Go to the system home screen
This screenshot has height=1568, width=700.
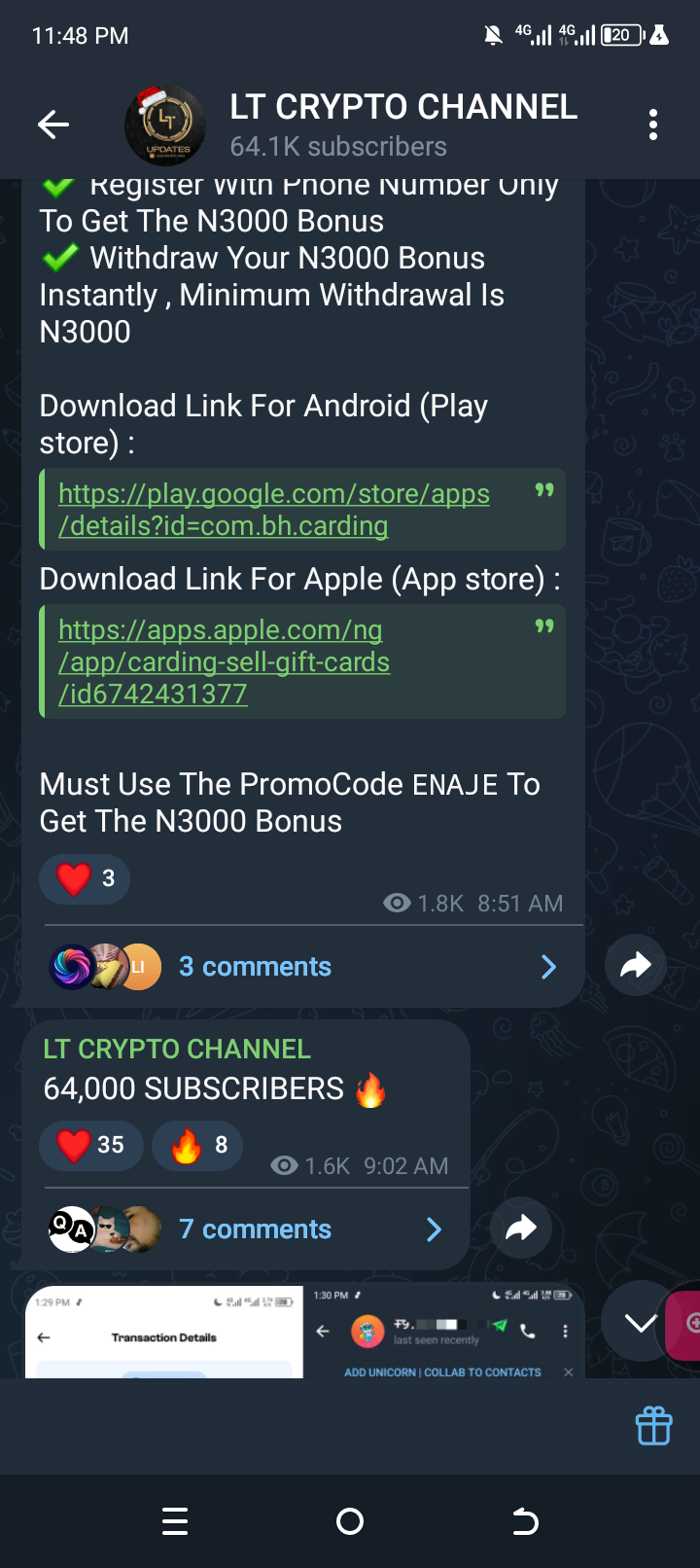tap(350, 1521)
